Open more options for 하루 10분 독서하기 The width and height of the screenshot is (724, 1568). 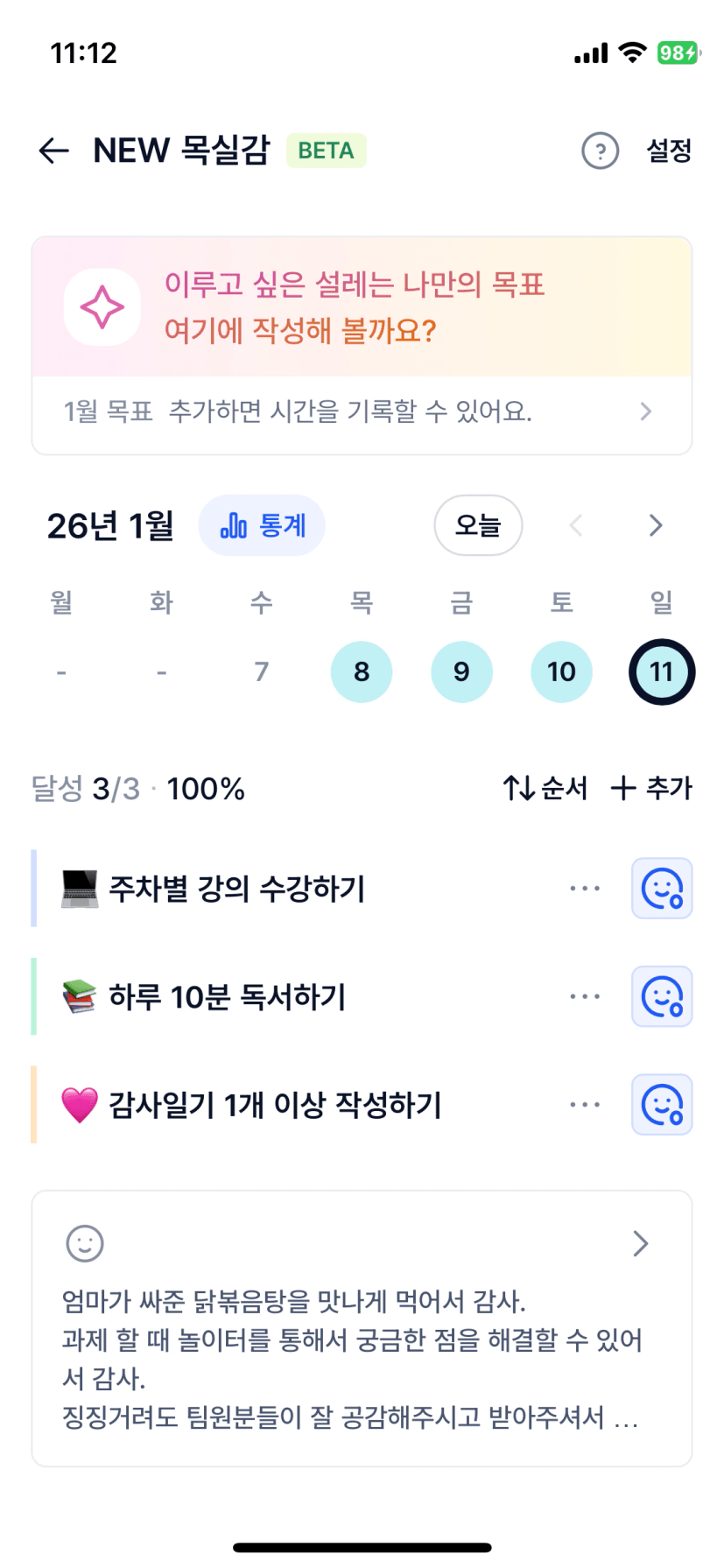click(585, 996)
